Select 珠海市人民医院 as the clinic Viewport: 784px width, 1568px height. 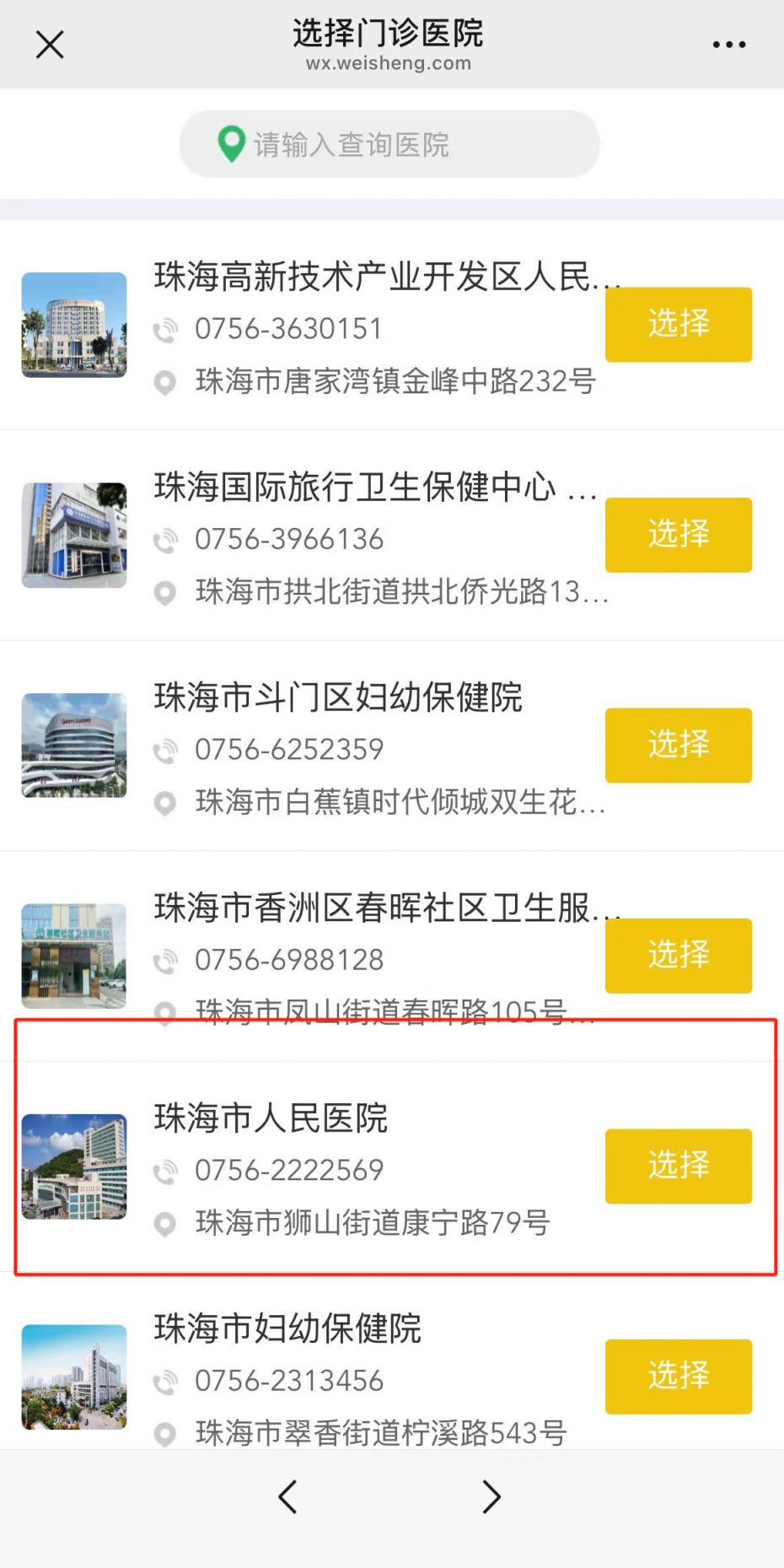[x=678, y=1166]
